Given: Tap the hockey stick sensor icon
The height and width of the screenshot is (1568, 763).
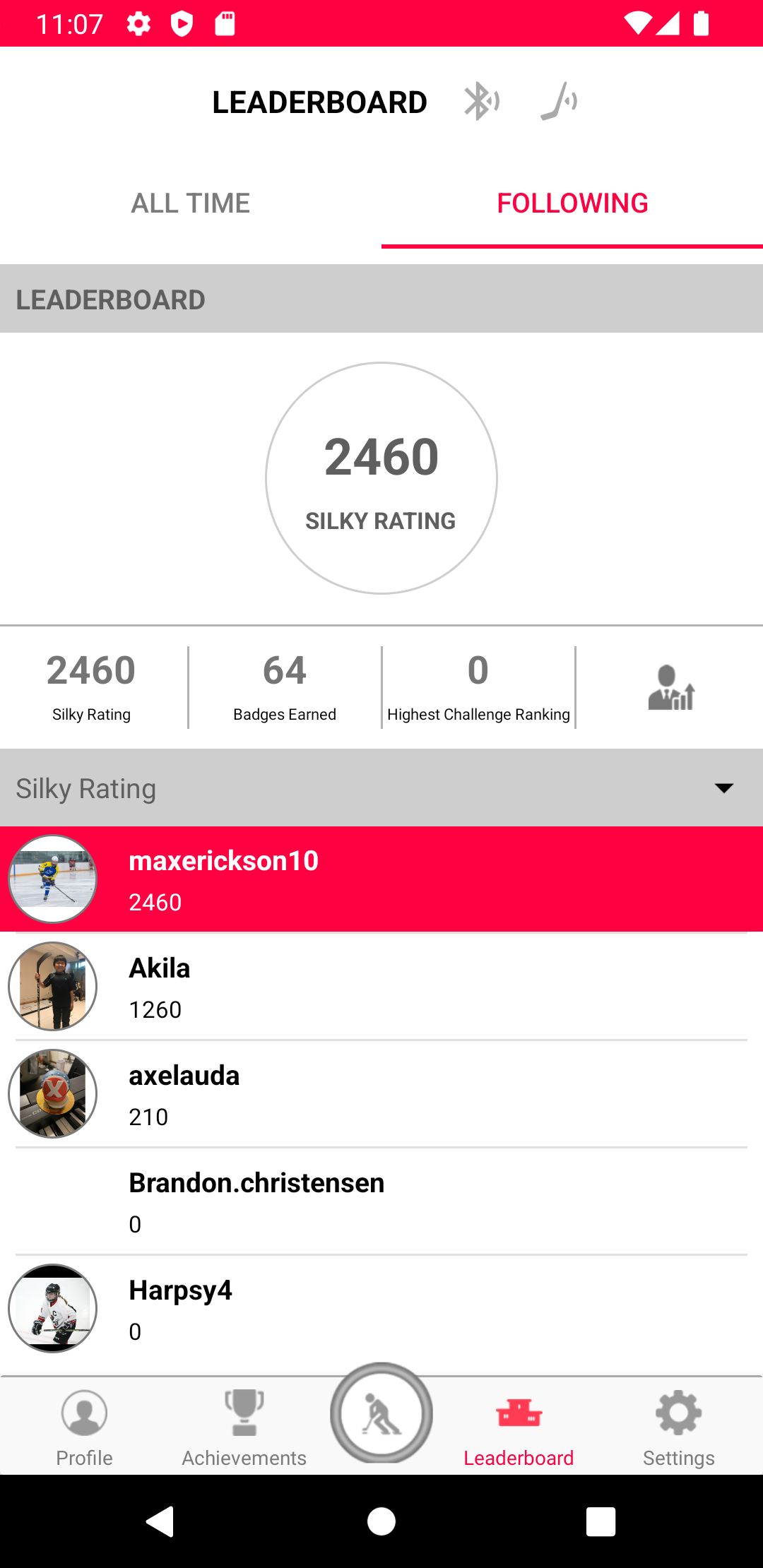Looking at the screenshot, I should pyautogui.click(x=559, y=102).
